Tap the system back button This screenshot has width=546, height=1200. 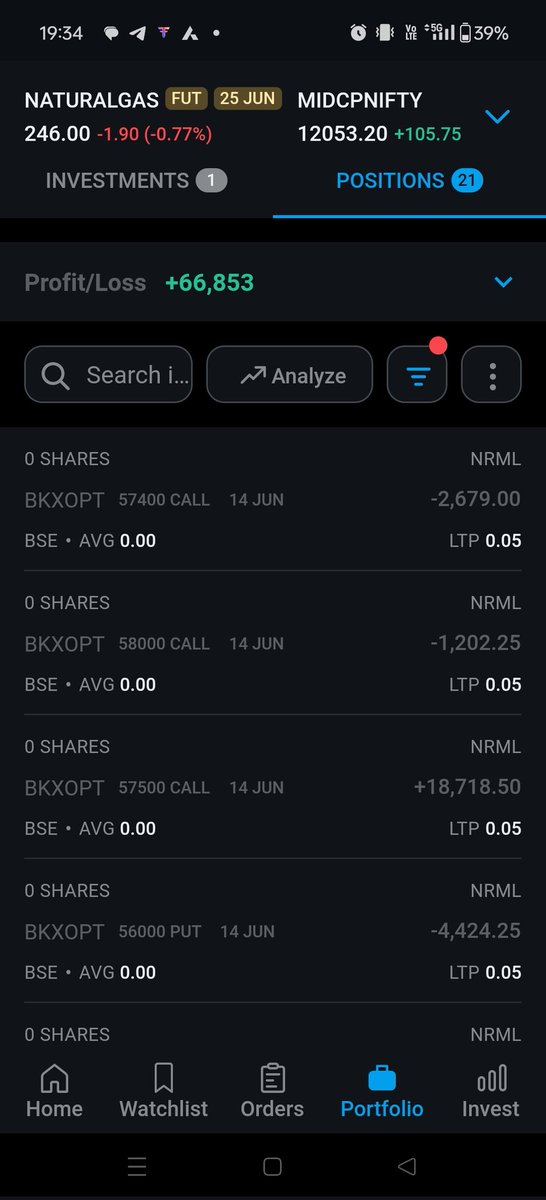[406, 1166]
